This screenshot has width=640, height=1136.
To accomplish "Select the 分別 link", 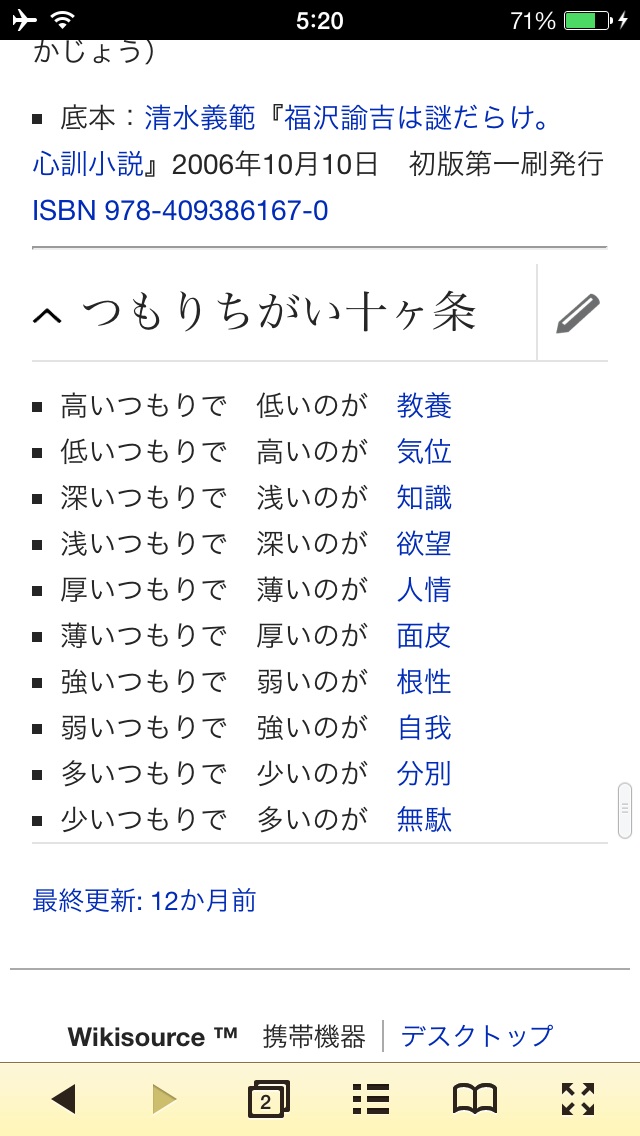I will [424, 774].
